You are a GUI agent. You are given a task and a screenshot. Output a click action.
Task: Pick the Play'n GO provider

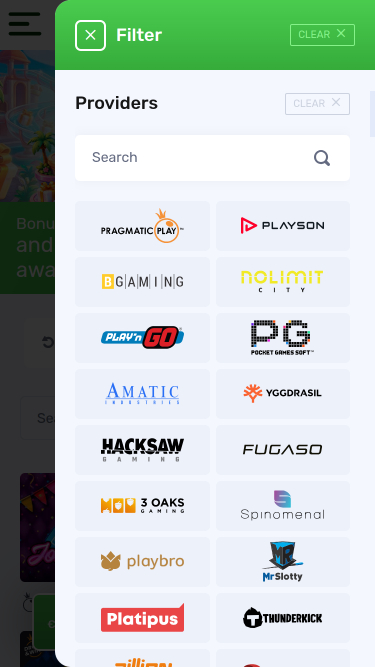click(142, 338)
